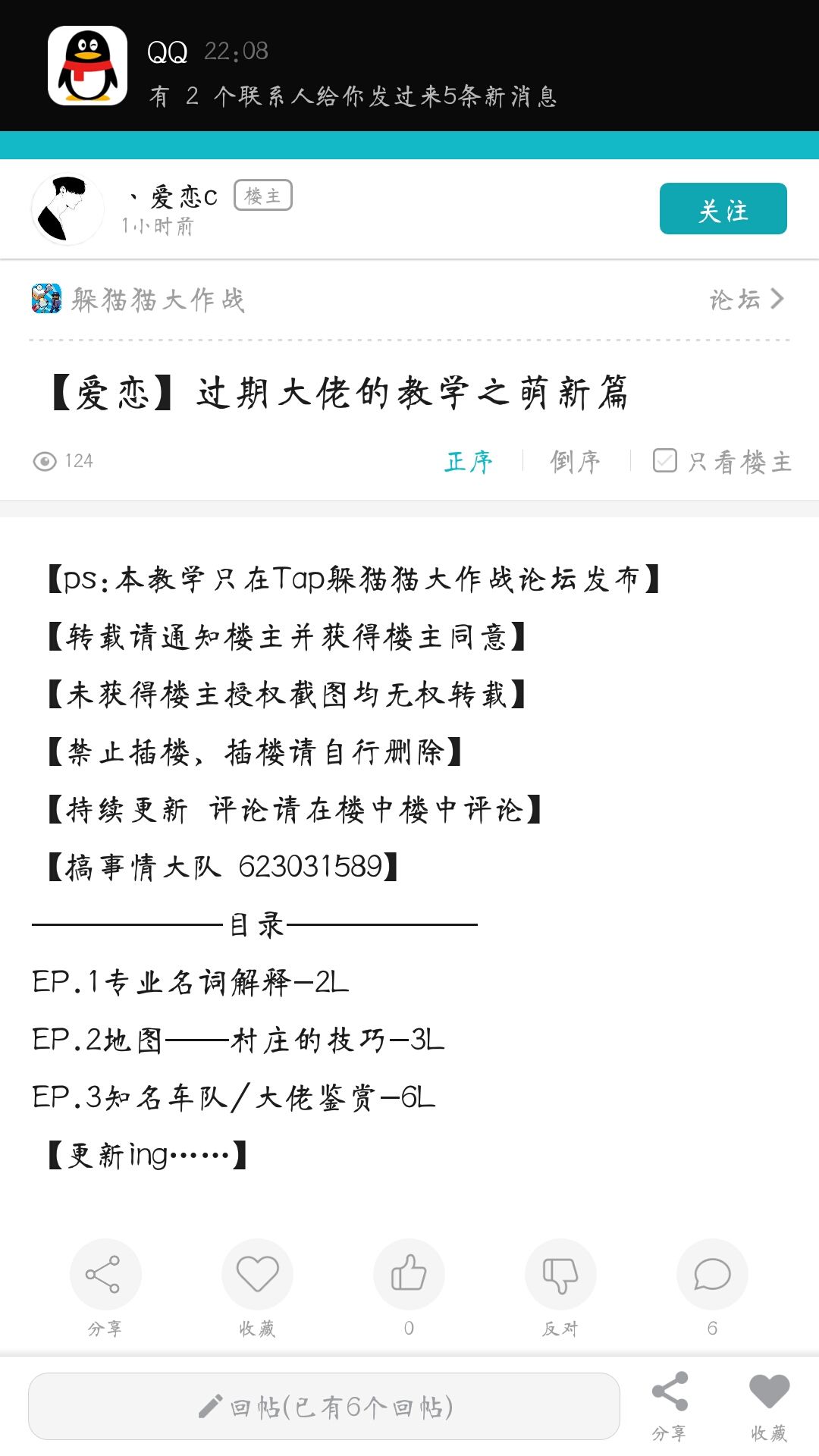Tap the thumbs-down 反对 icon
Image resolution: width=819 pixels, height=1456 pixels.
pyautogui.click(x=560, y=1274)
